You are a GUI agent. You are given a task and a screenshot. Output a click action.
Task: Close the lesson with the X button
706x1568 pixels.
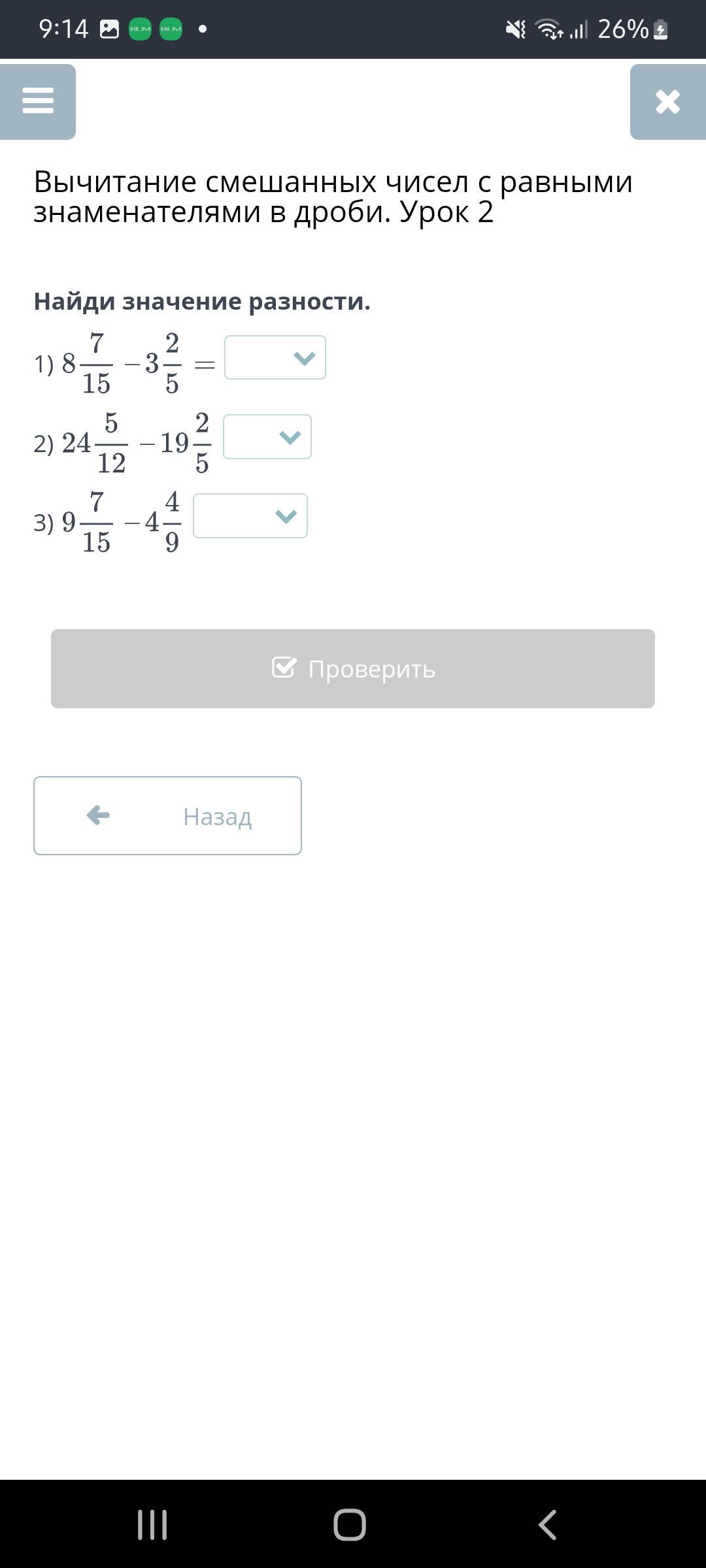pos(667,102)
